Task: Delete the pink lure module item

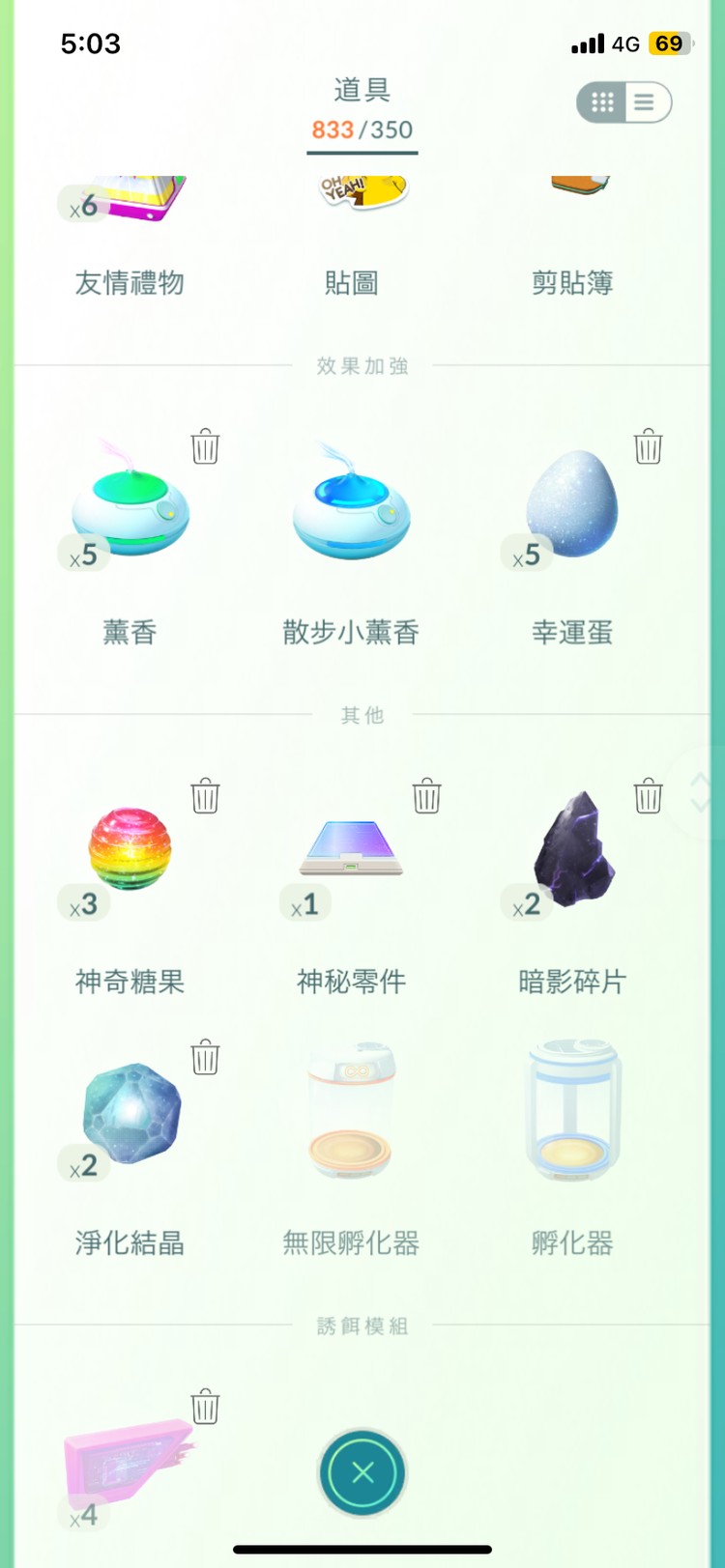Action: click(205, 1407)
